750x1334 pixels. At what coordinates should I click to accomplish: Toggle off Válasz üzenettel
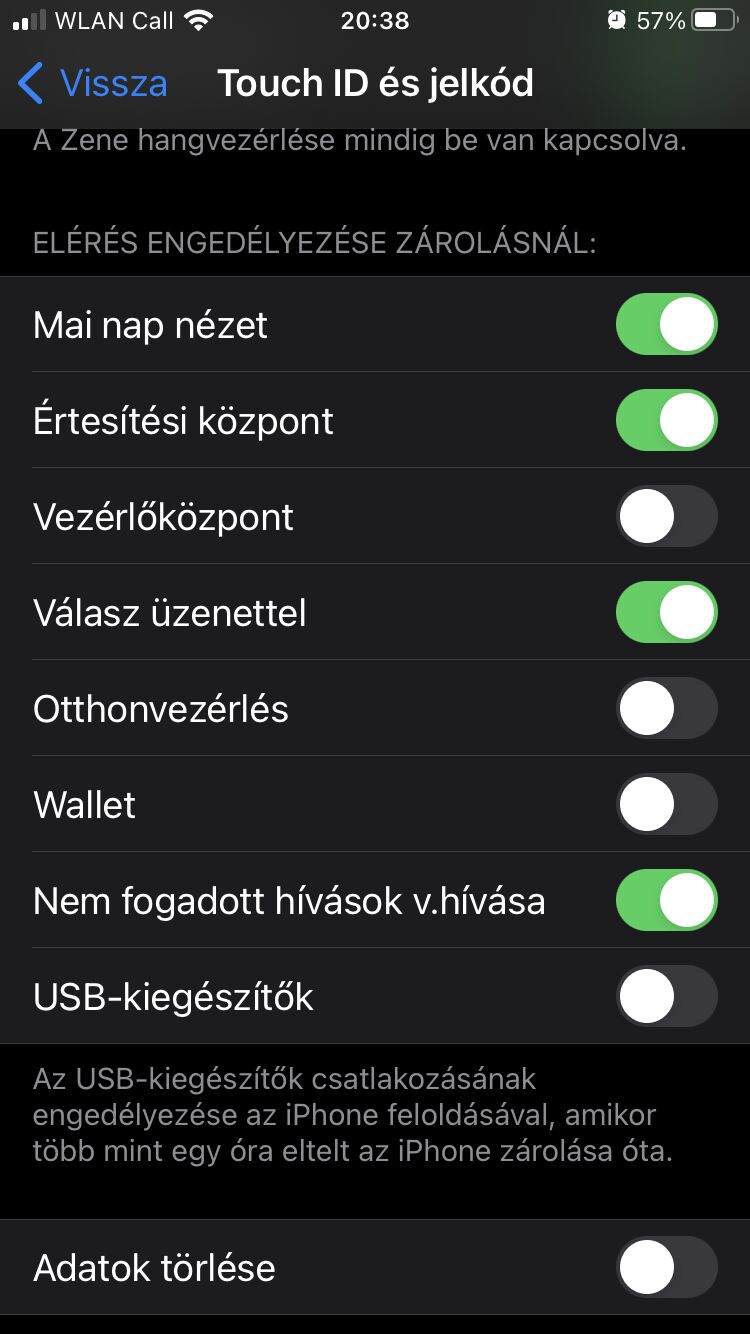667,612
